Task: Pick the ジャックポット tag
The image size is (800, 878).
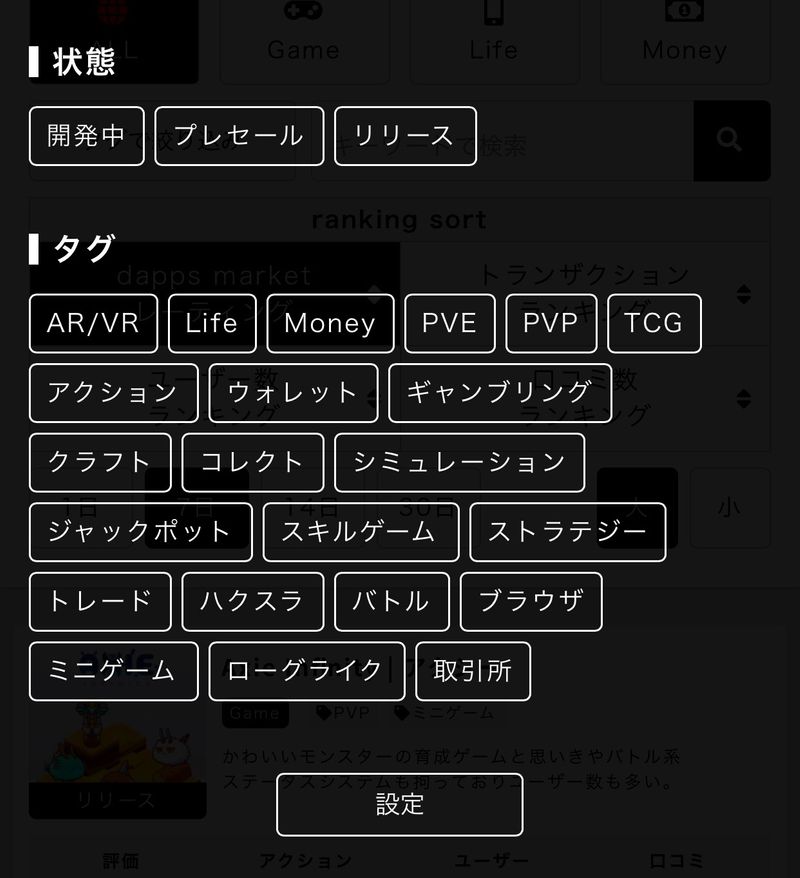Action: [140, 532]
